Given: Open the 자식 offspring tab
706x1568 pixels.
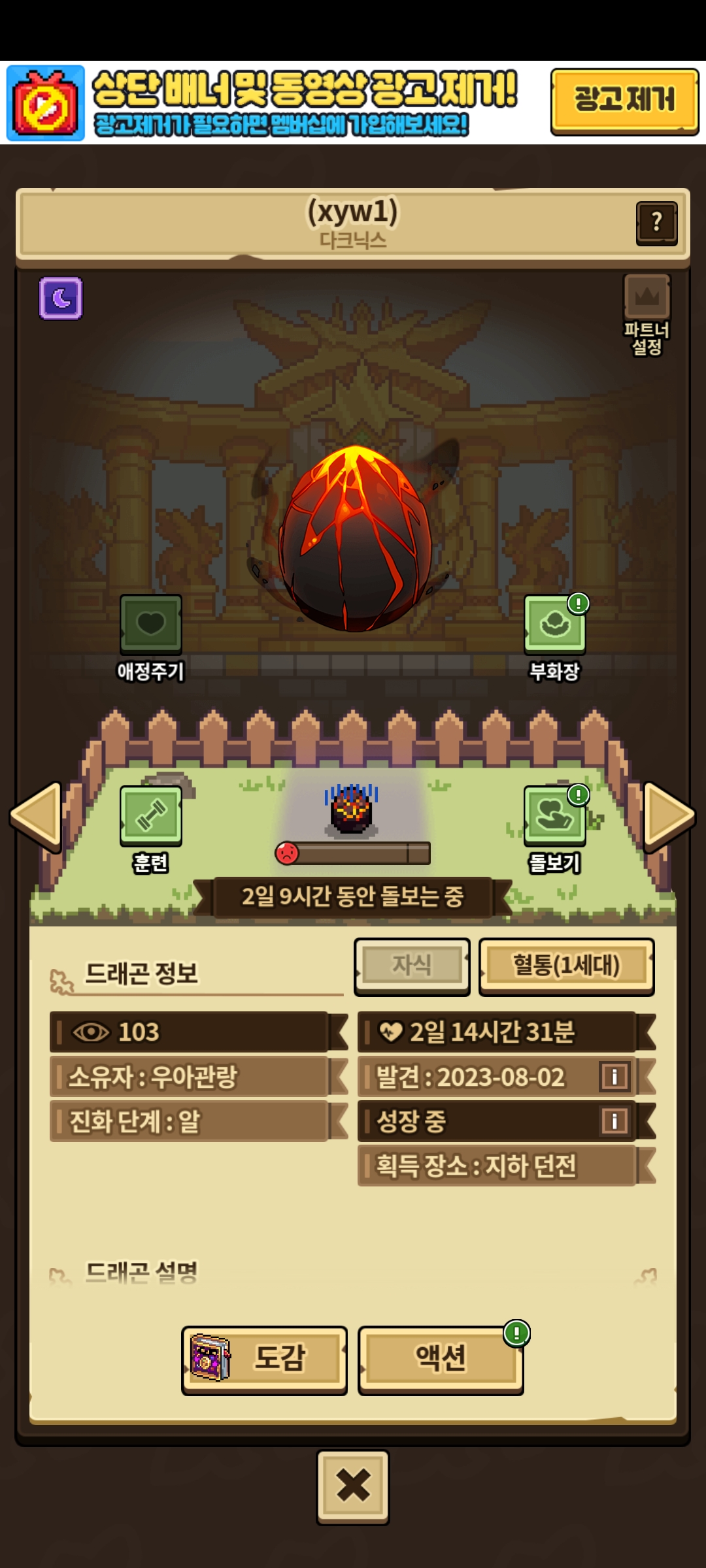Looking at the screenshot, I should (x=412, y=966).
